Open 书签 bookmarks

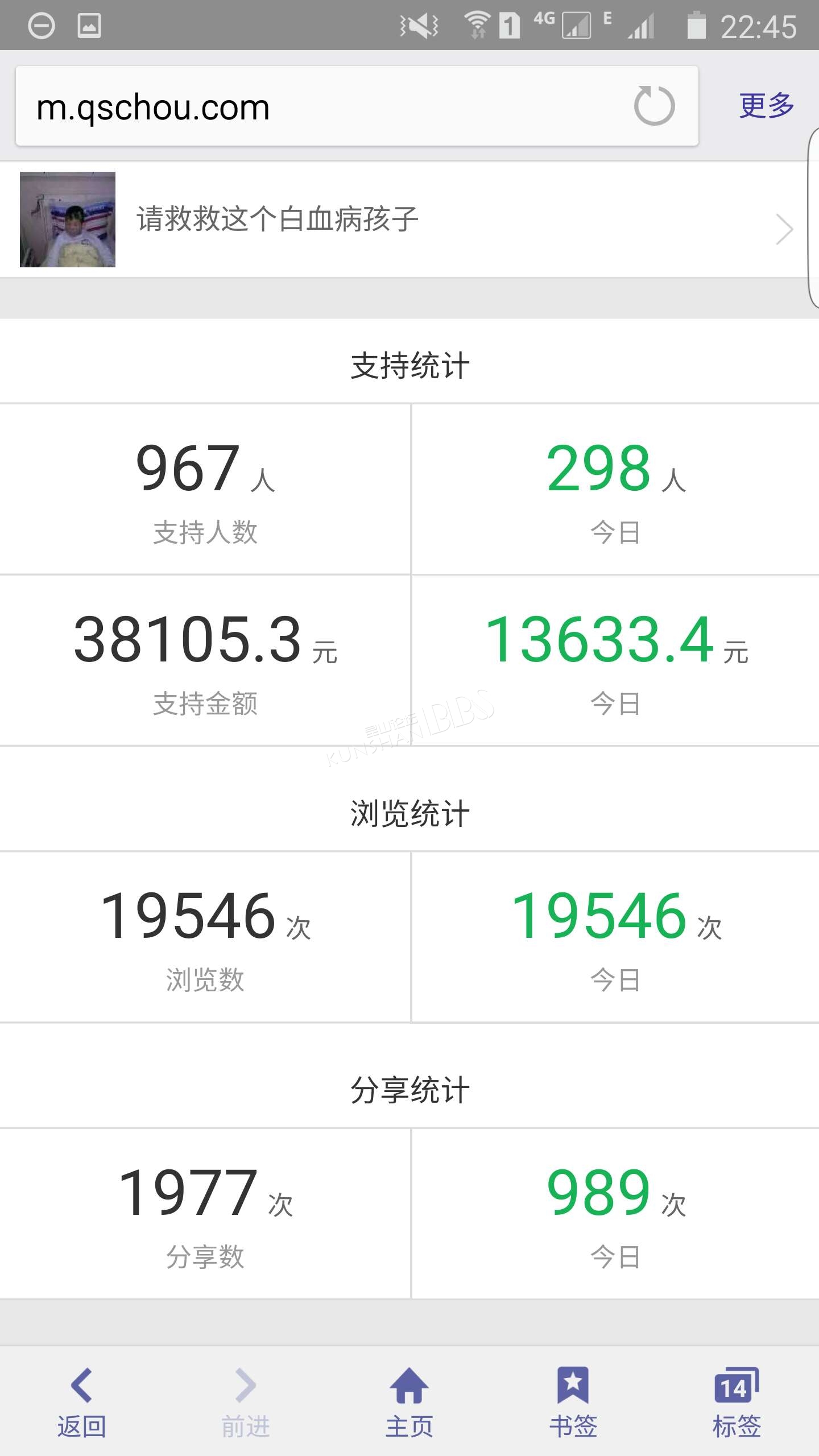(573, 1403)
